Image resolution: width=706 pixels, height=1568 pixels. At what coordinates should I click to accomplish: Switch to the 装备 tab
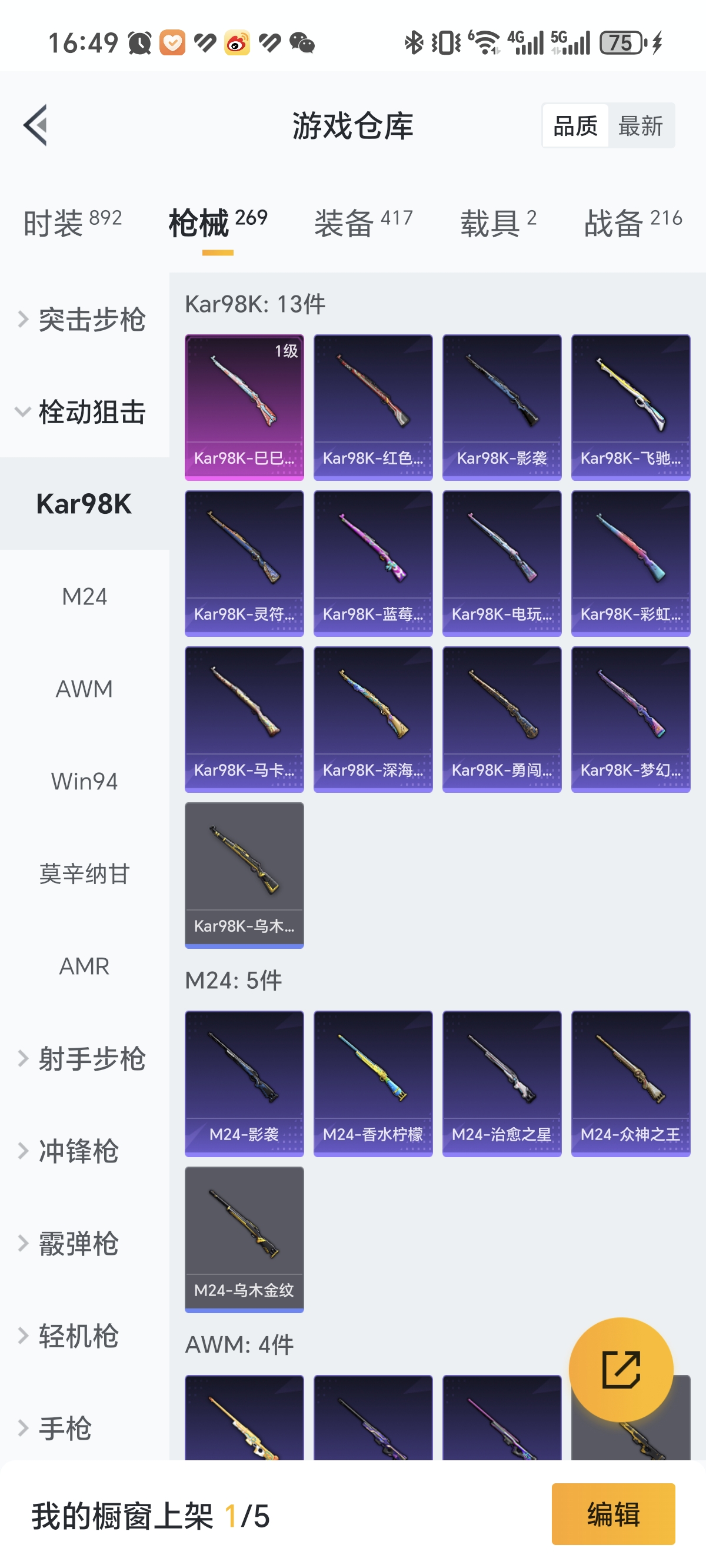[364, 222]
